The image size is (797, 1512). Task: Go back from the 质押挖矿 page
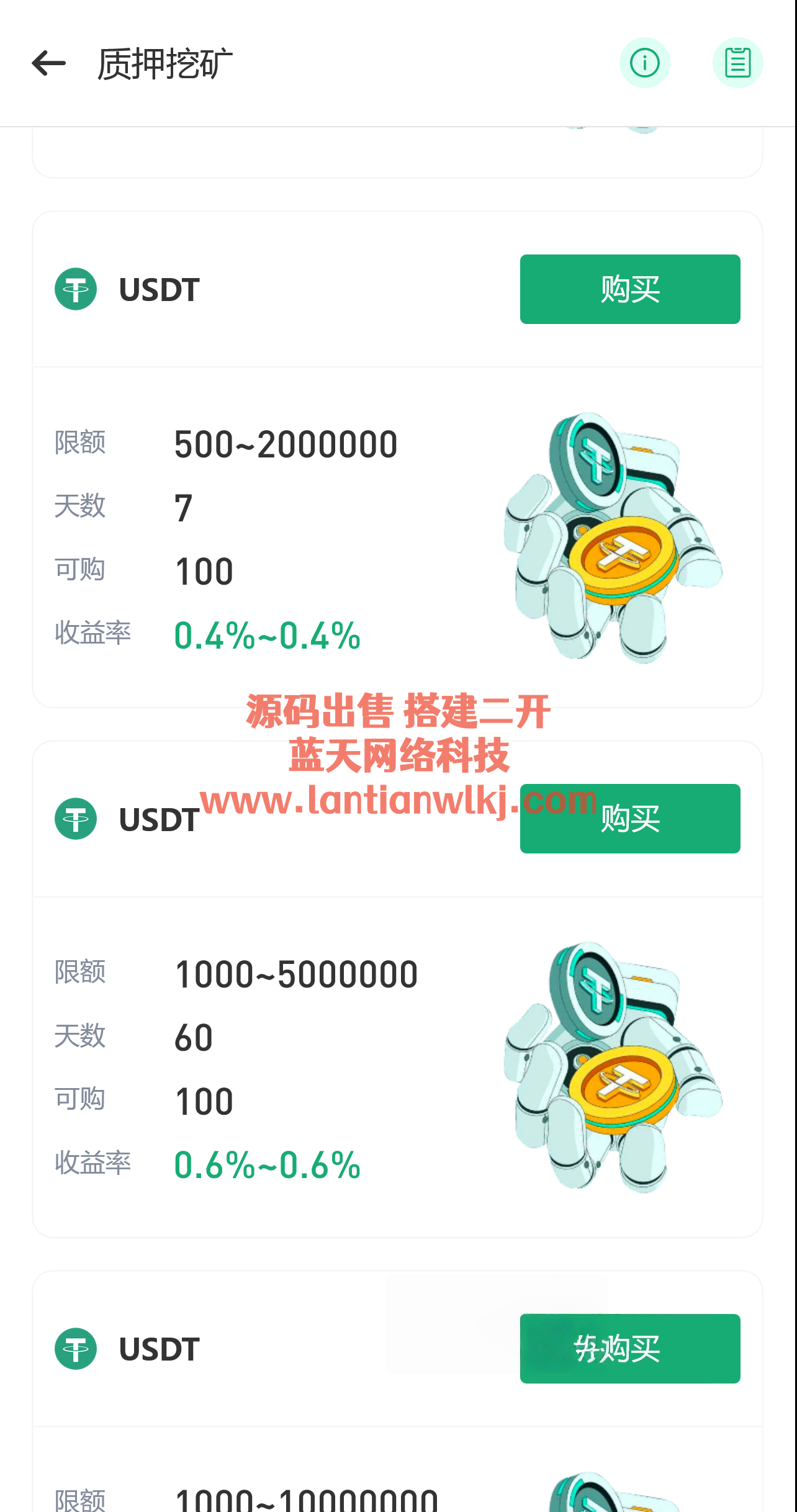(48, 63)
